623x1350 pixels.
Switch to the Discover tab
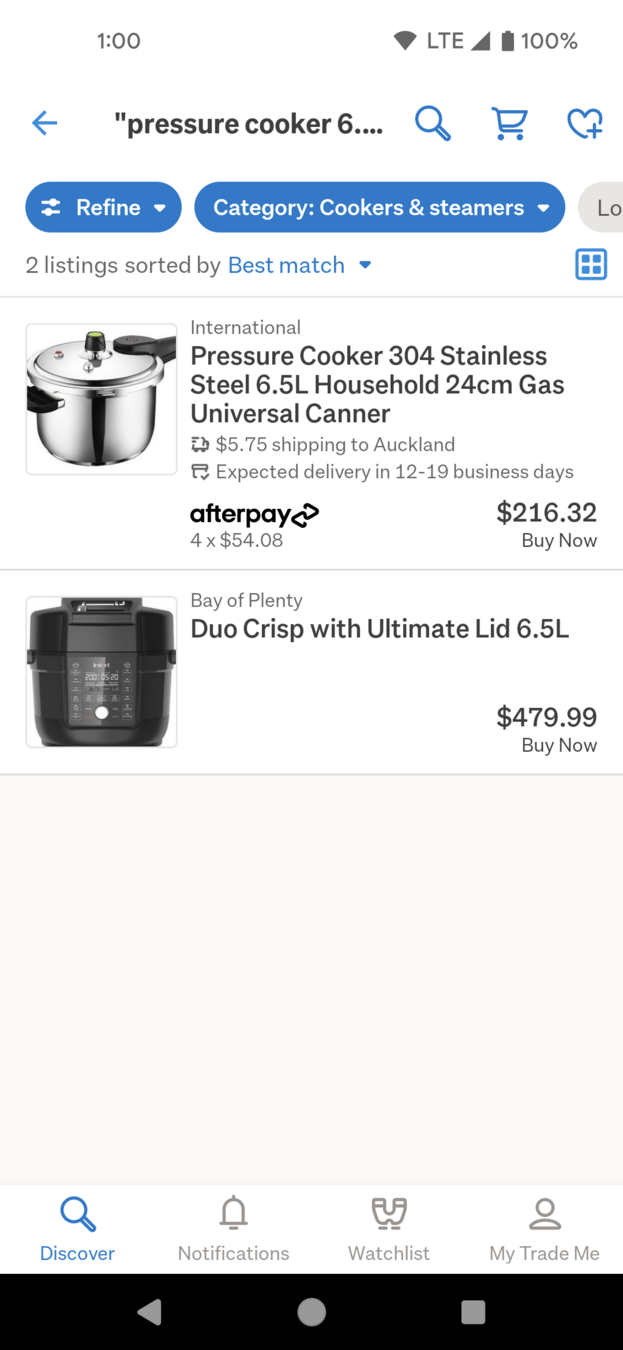[x=77, y=1229]
